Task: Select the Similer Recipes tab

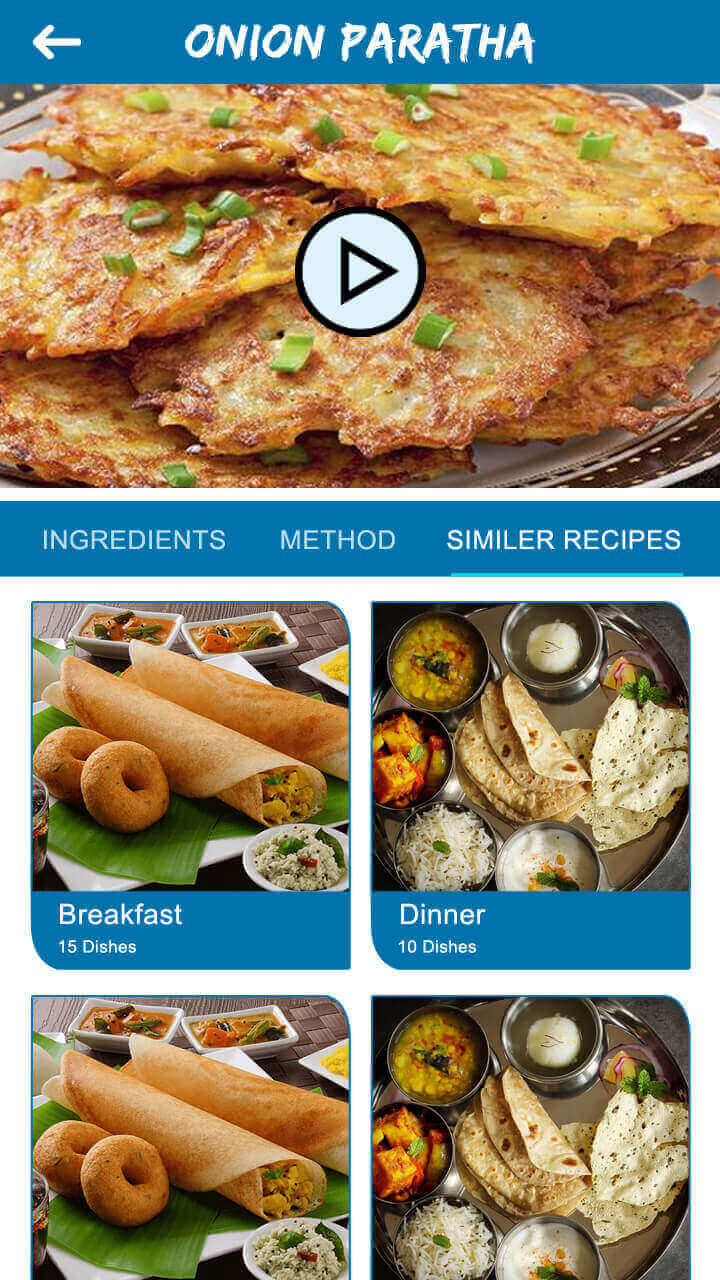Action: (563, 540)
